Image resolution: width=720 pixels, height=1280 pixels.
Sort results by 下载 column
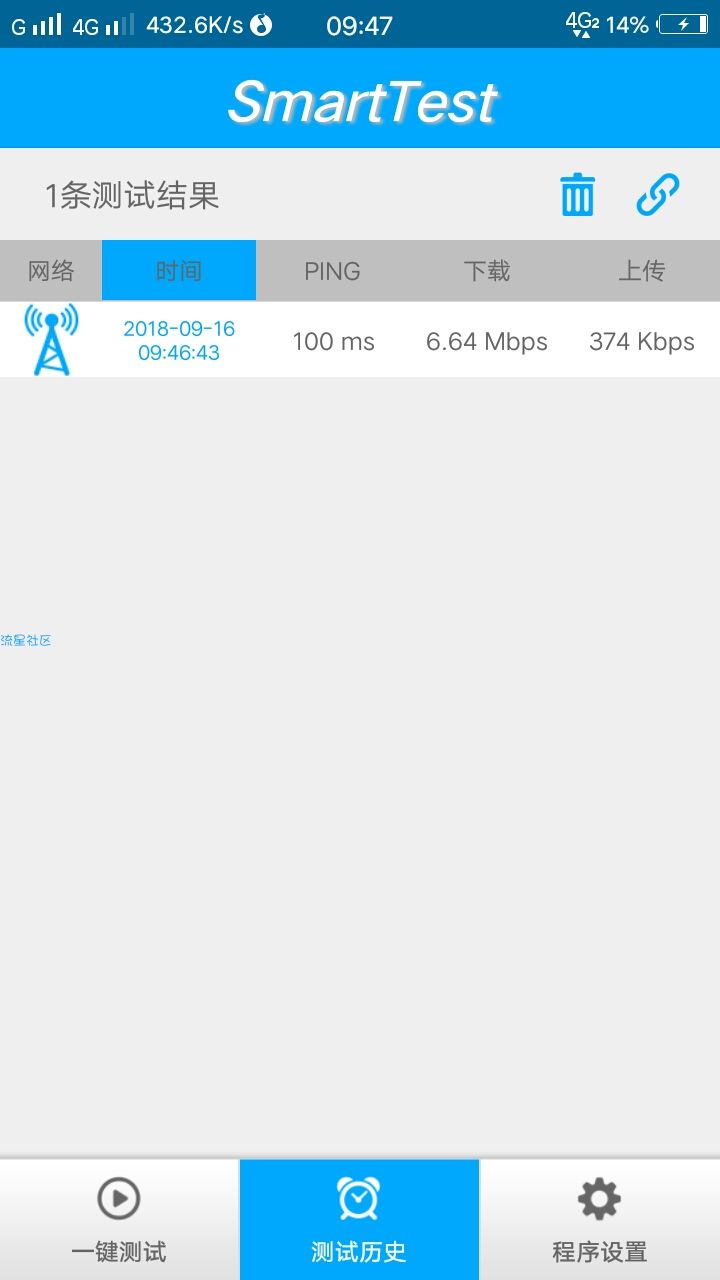pos(487,270)
